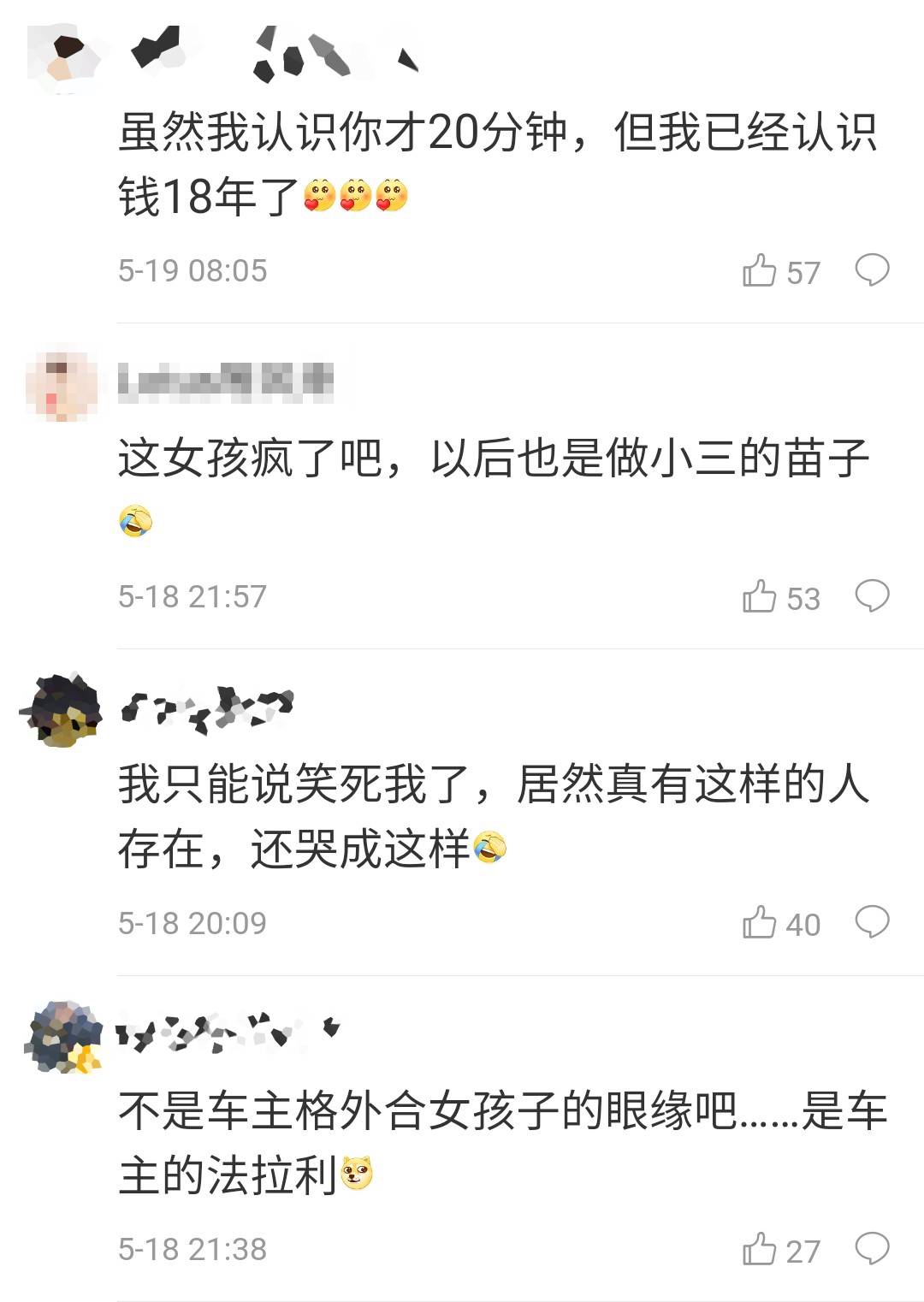The height and width of the screenshot is (1302, 924).
Task: Like the comment posted at 5-19 08:05
Action: pyautogui.click(x=760, y=271)
